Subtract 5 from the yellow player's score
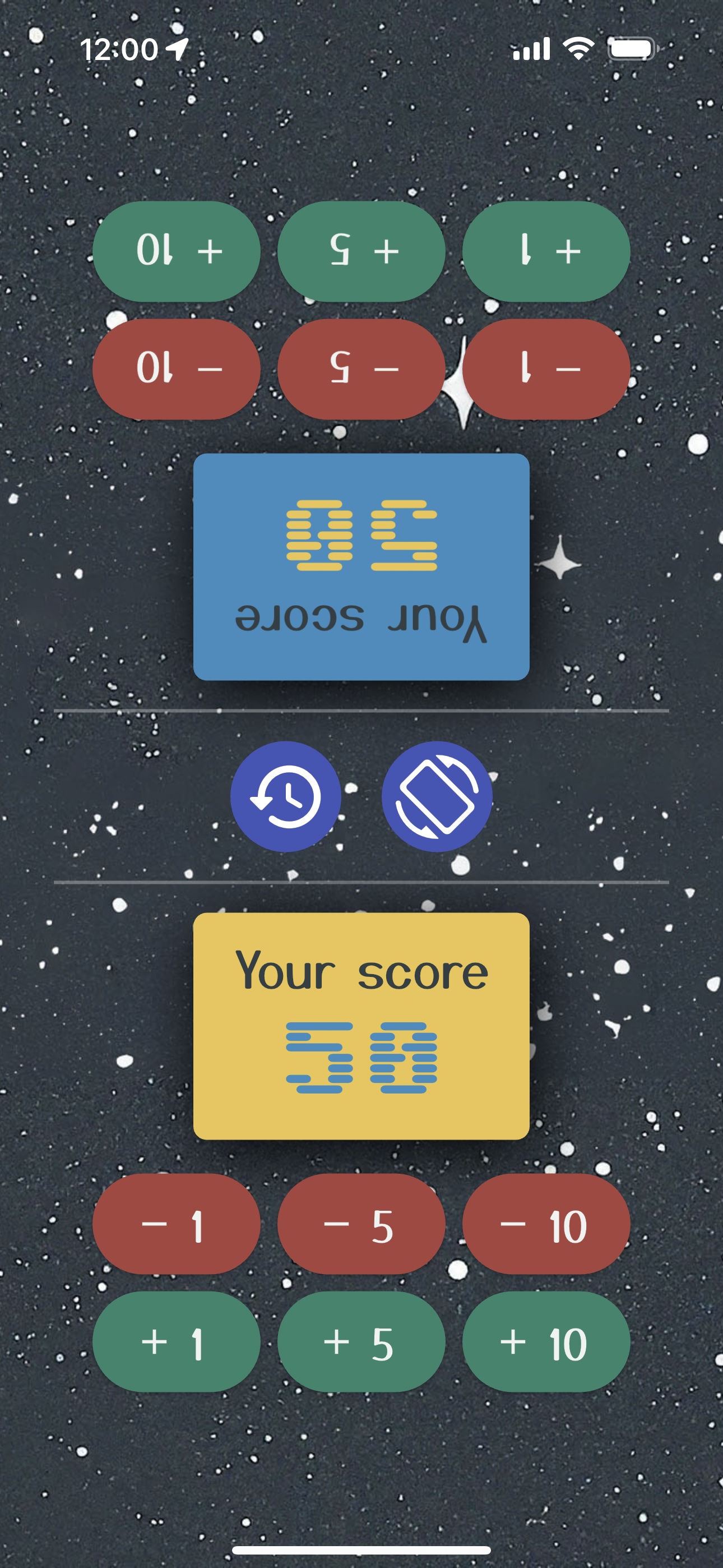723x1568 pixels. (x=361, y=1224)
